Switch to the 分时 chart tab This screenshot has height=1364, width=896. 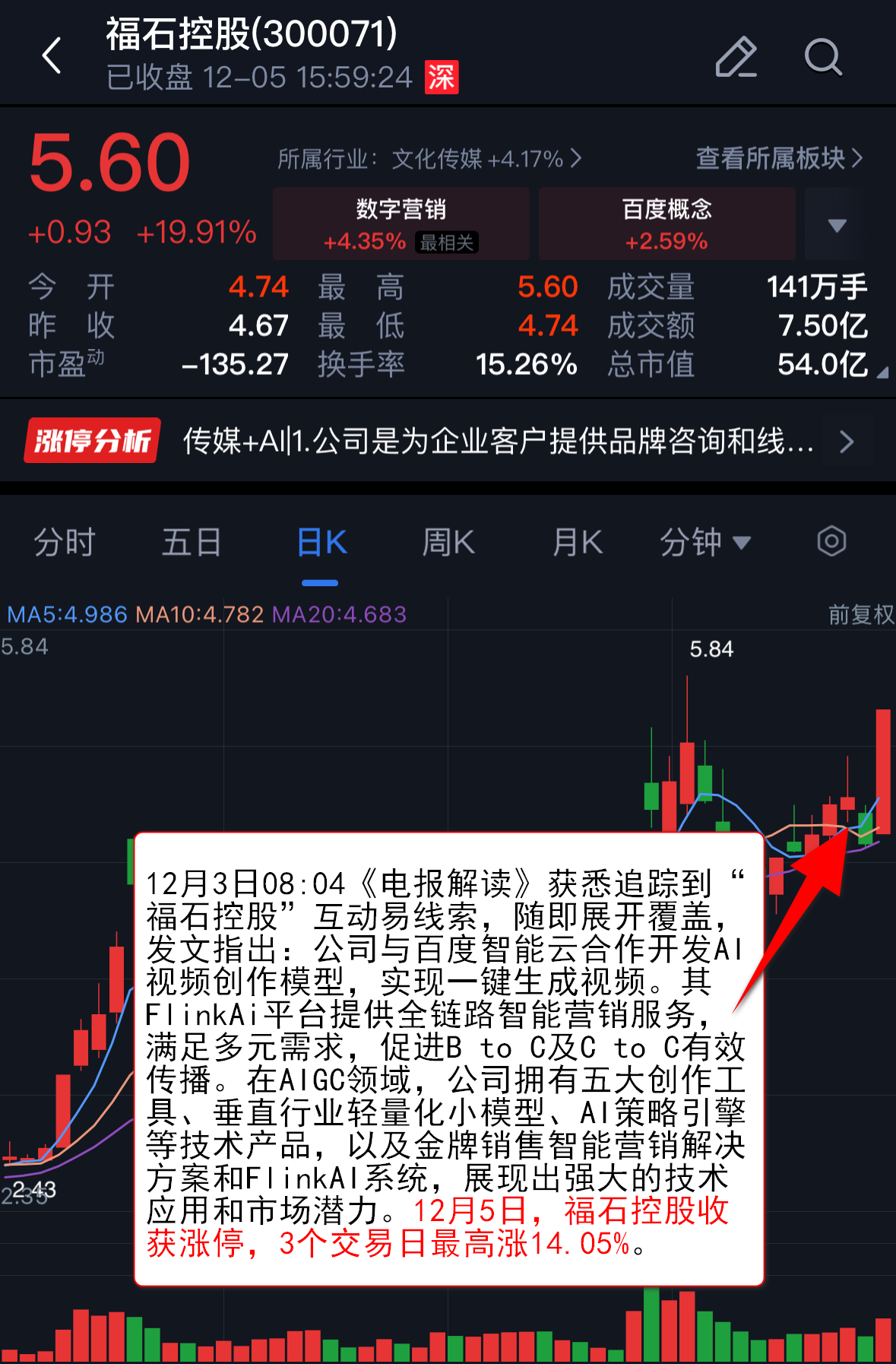pyautogui.click(x=65, y=543)
